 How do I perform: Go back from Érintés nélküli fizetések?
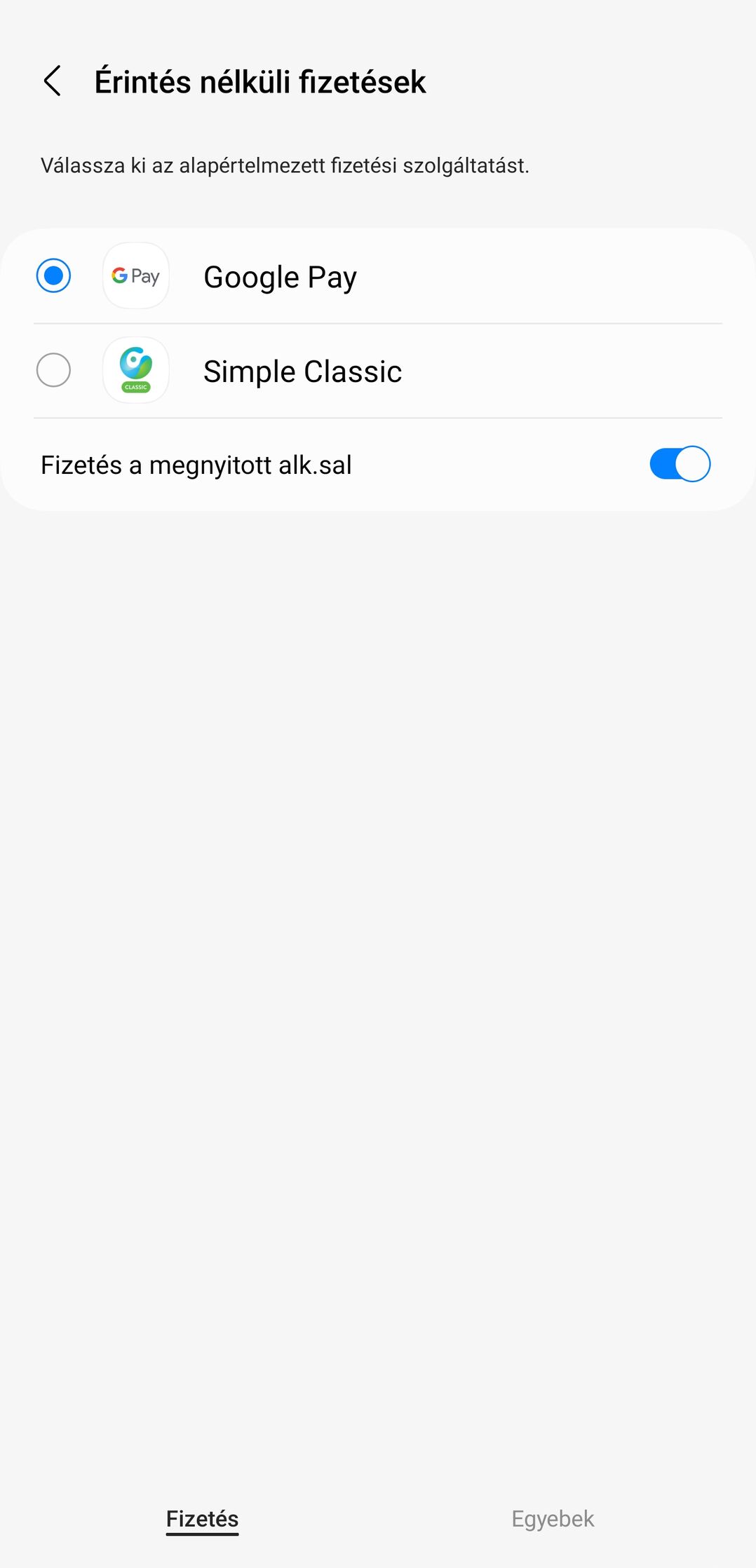53,81
